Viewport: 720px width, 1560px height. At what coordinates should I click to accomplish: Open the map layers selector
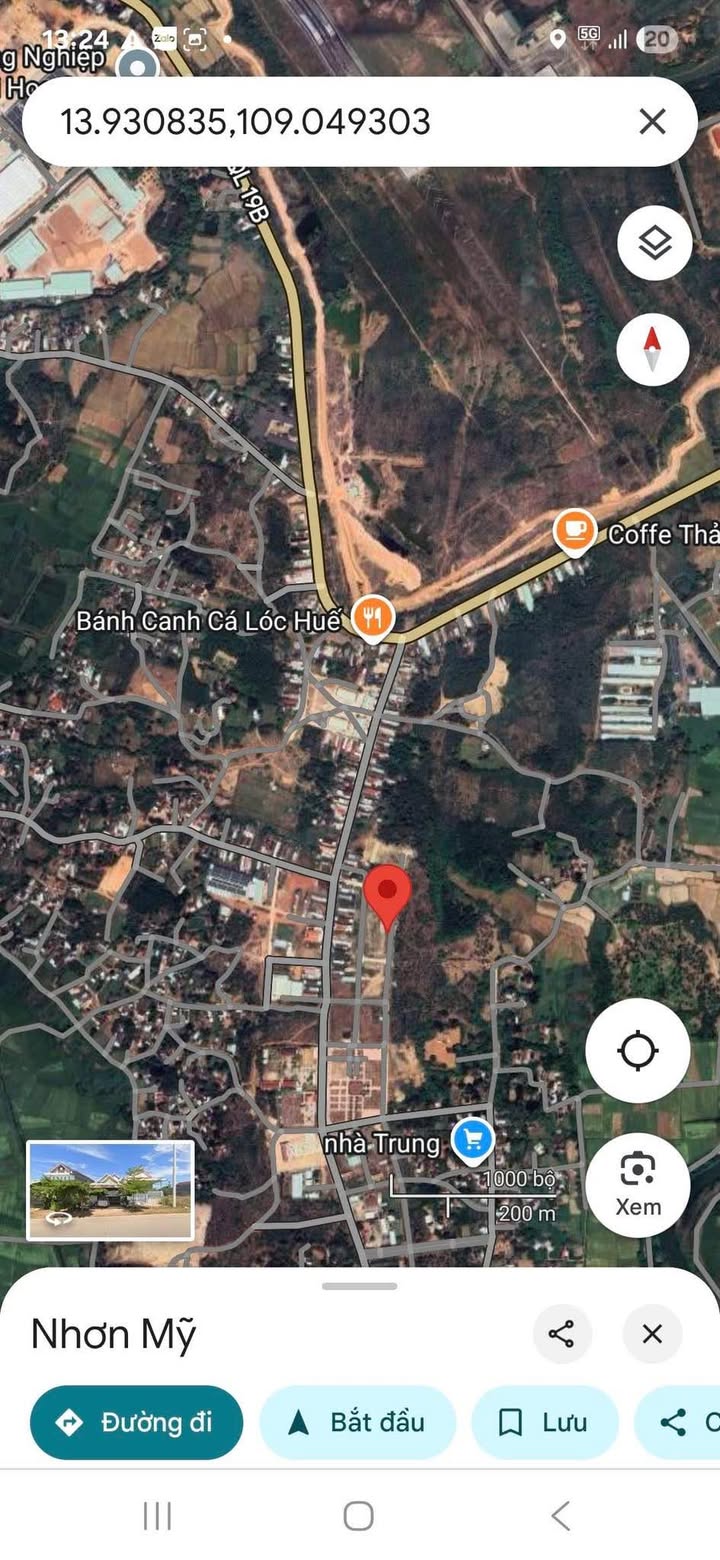pos(654,243)
